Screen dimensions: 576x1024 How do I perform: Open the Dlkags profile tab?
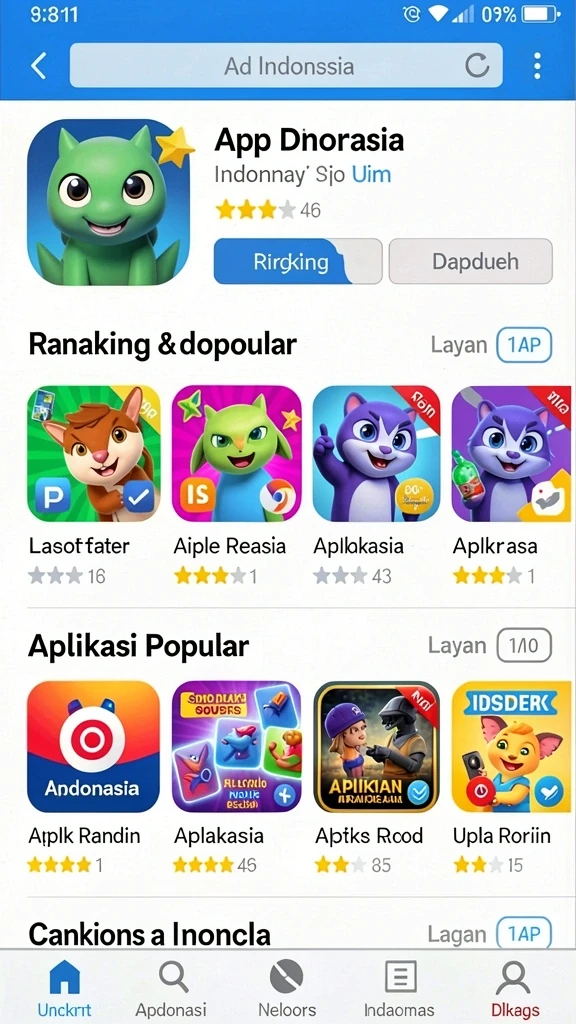515,989
